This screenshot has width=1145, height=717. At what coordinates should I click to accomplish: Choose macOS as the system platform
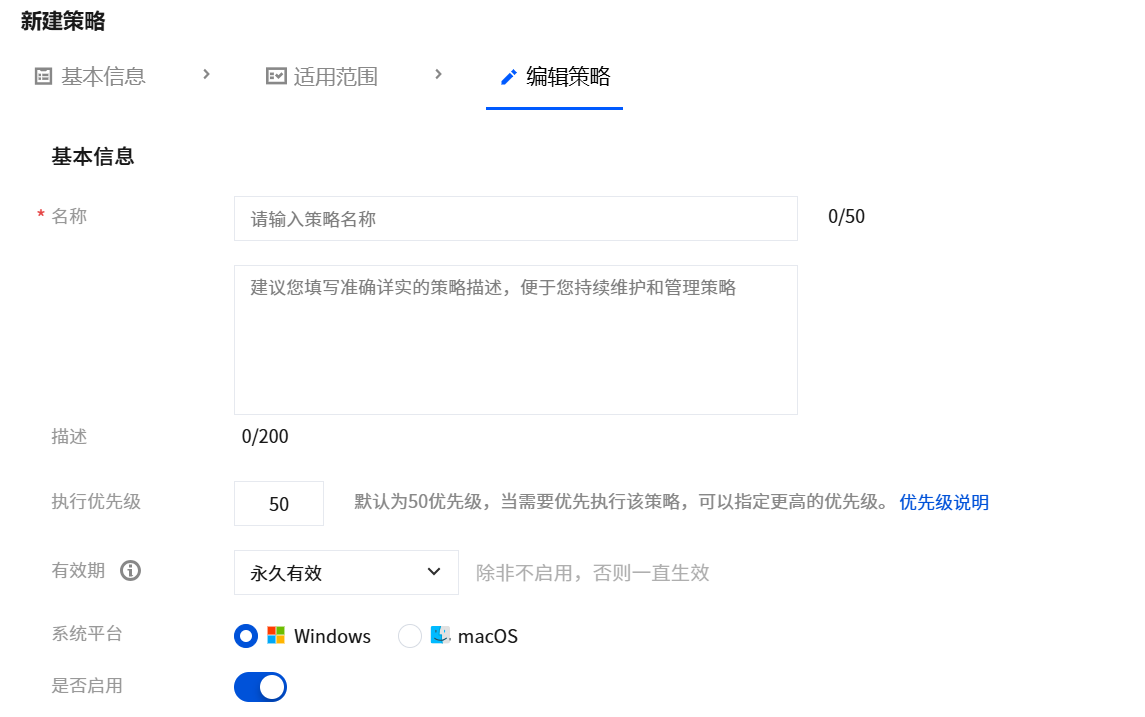pyautogui.click(x=410, y=636)
